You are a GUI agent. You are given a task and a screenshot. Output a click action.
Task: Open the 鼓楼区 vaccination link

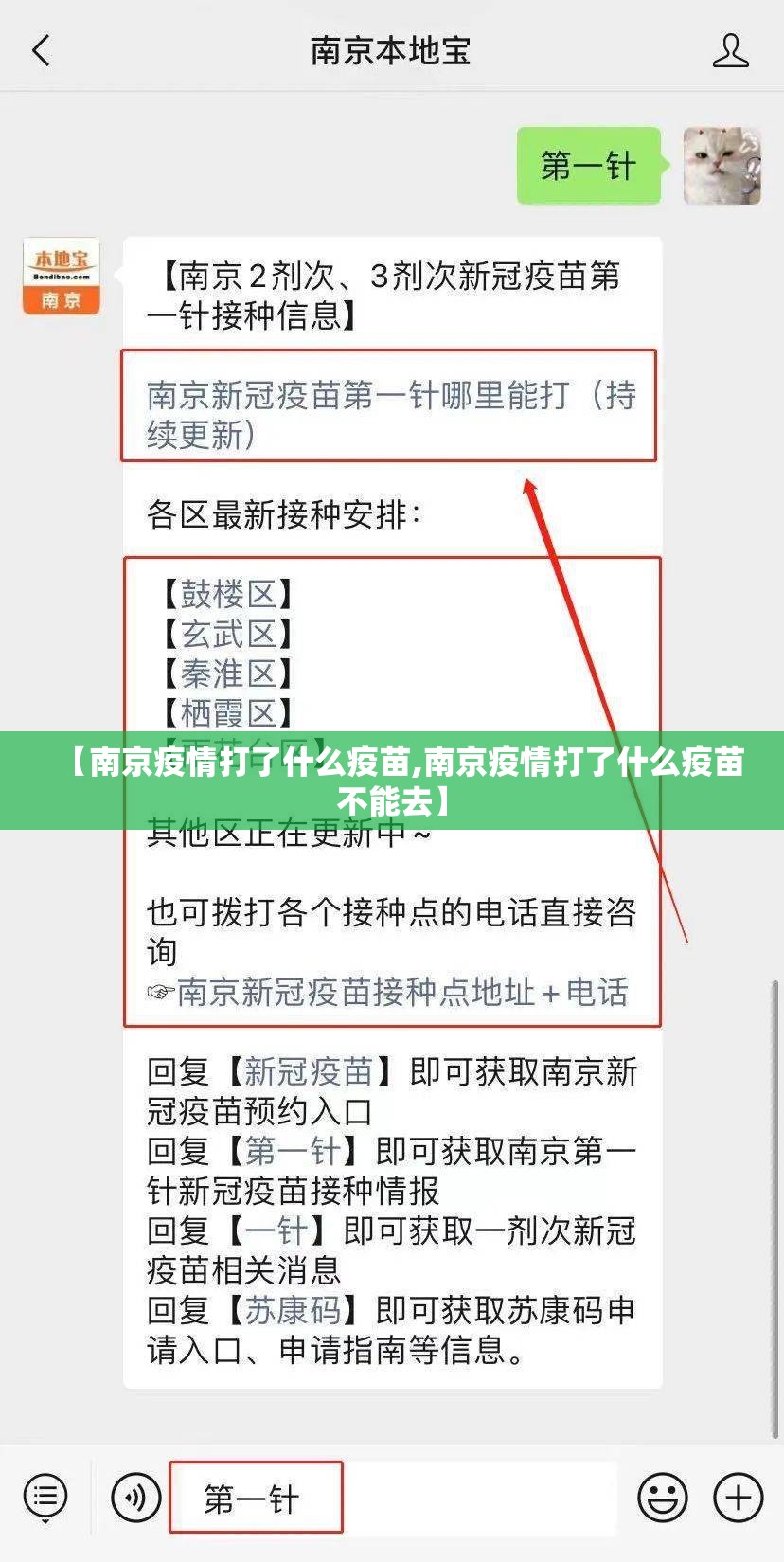[x=227, y=594]
